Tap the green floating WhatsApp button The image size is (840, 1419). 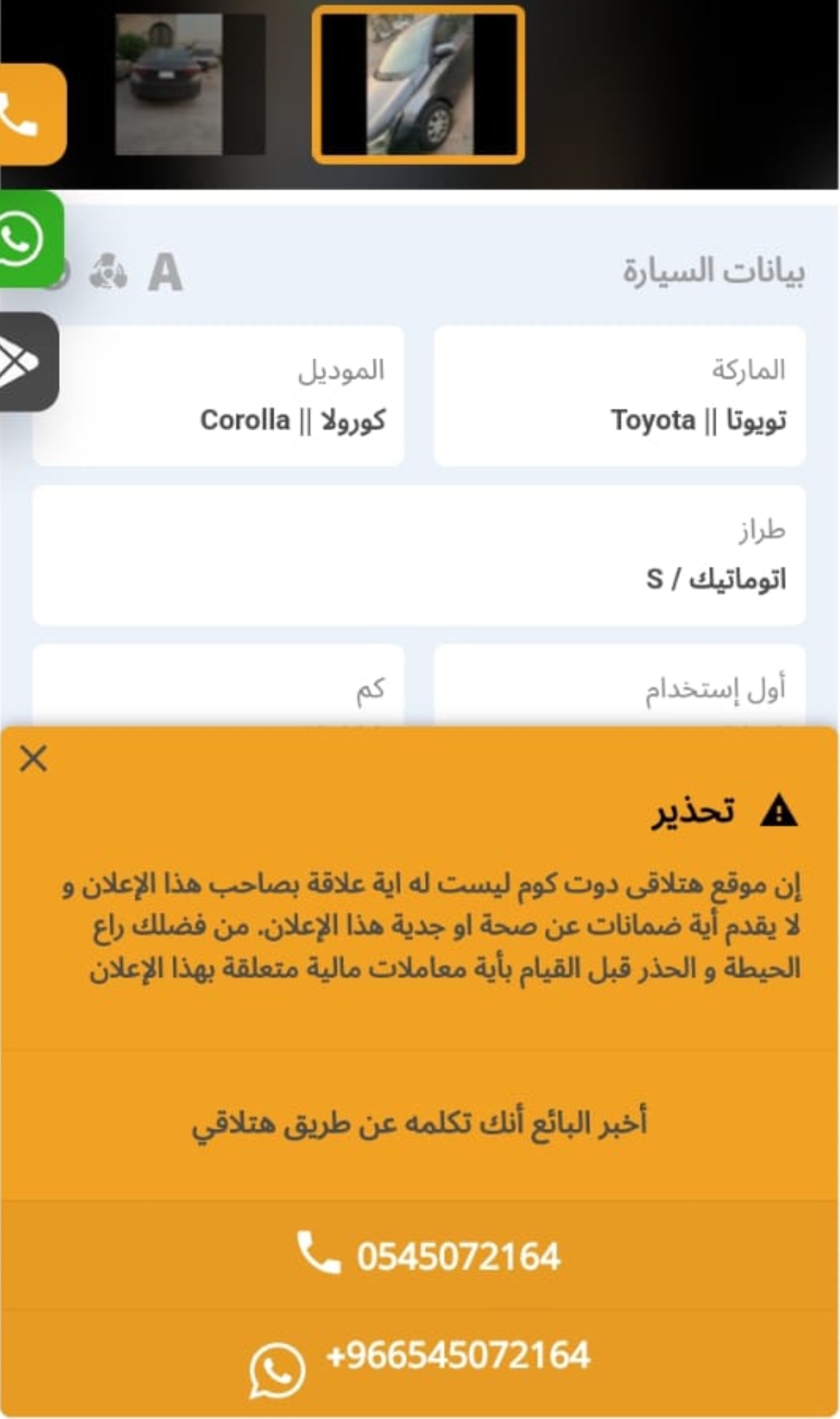pos(29,239)
